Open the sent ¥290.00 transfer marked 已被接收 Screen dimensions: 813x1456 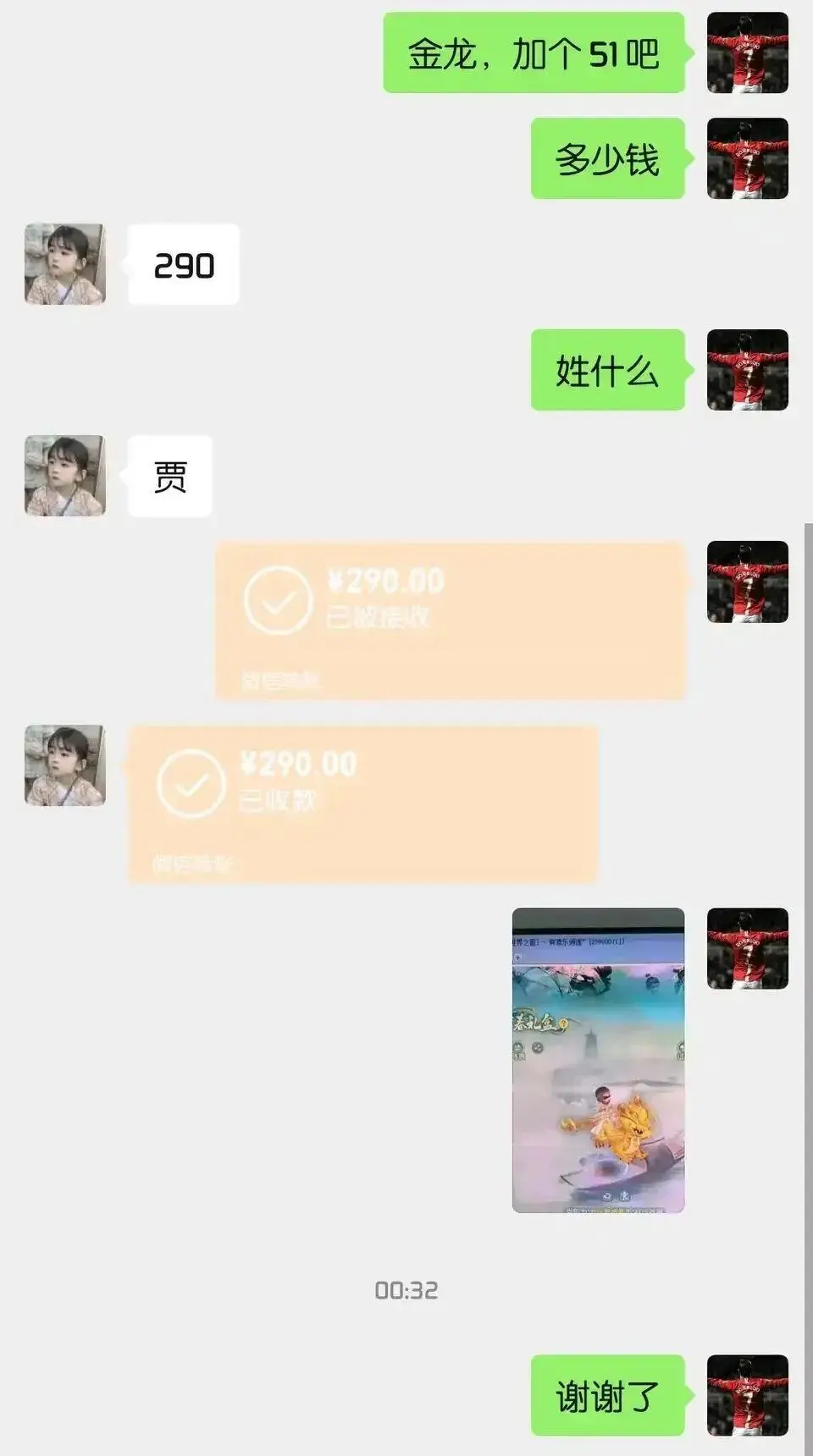coord(450,620)
